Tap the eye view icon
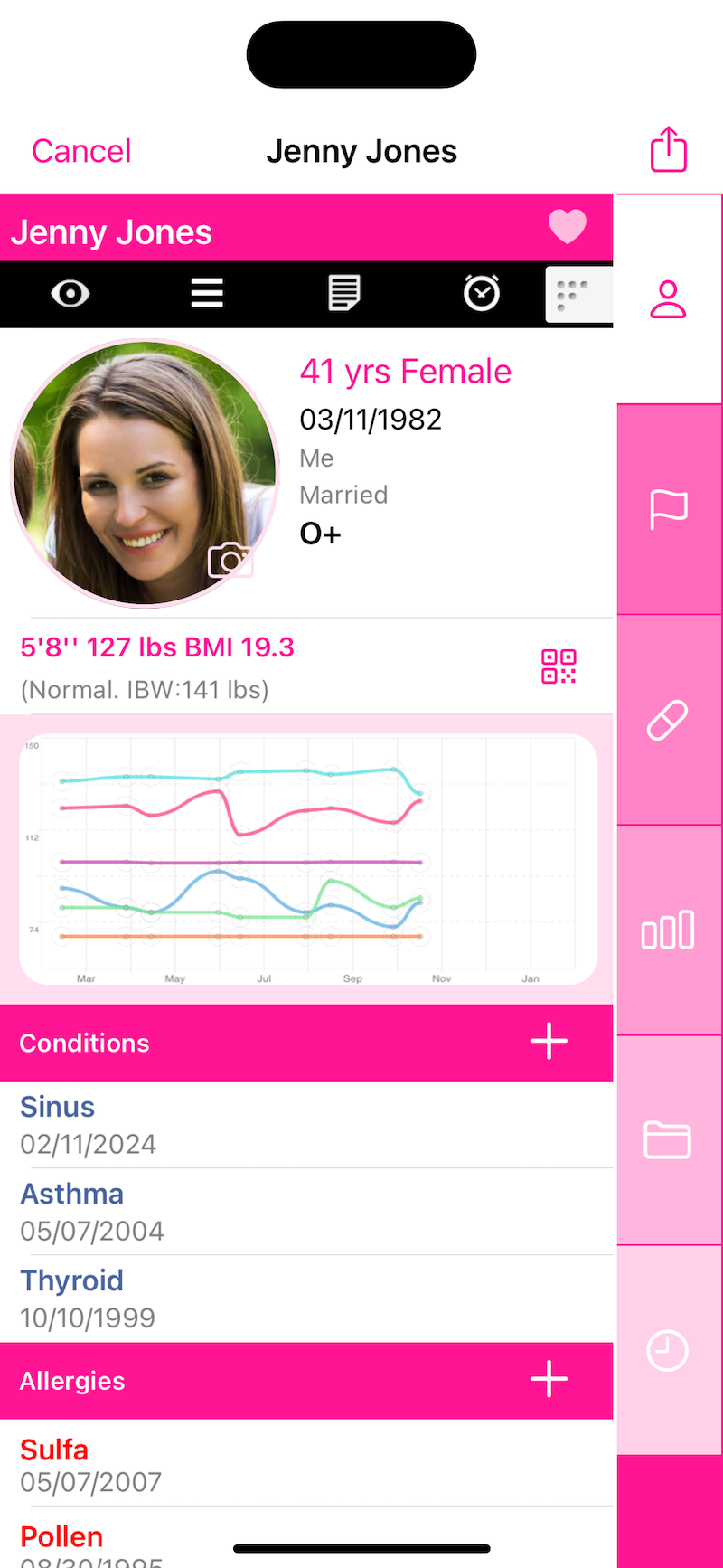The image size is (723, 1568). click(x=70, y=294)
